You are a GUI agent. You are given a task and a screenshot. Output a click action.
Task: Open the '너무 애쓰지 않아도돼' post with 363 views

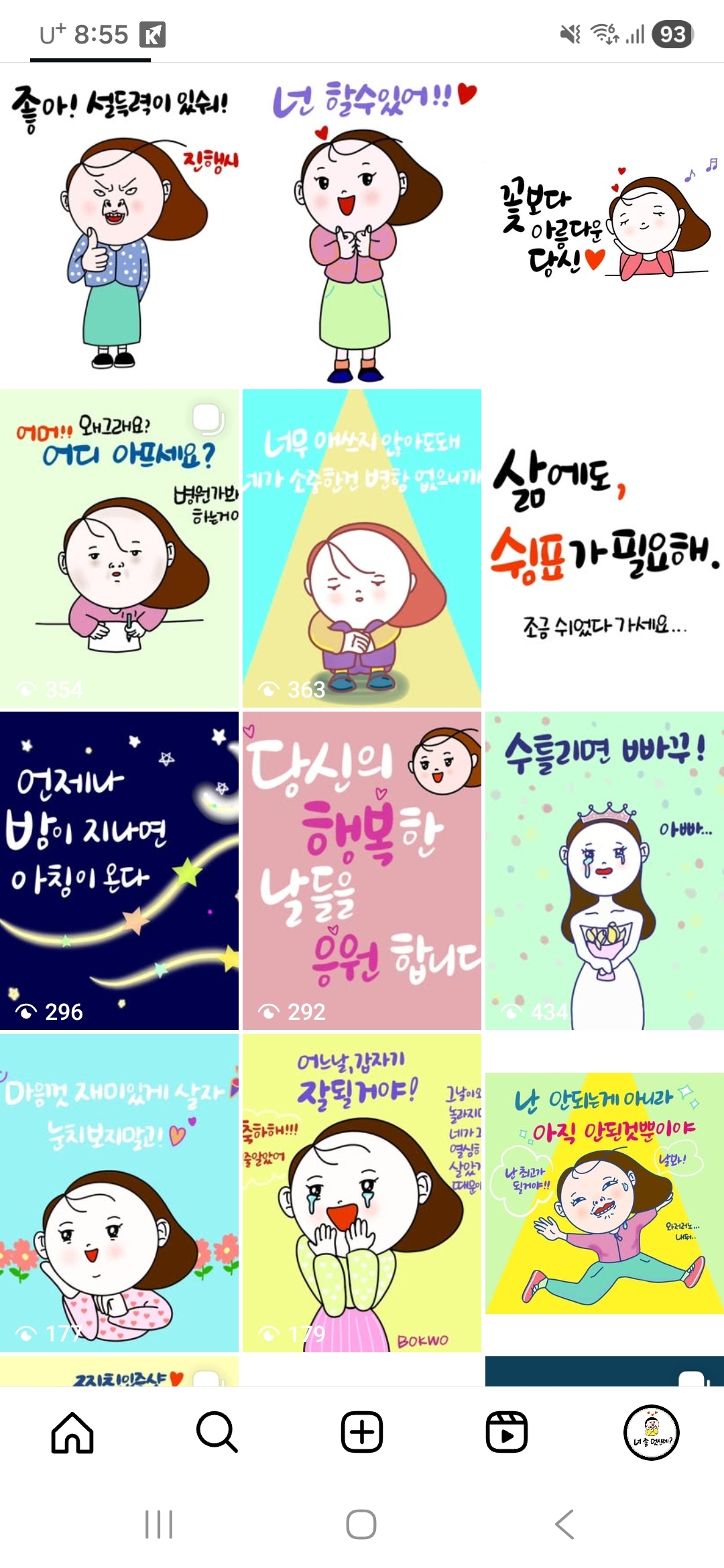pos(362,548)
